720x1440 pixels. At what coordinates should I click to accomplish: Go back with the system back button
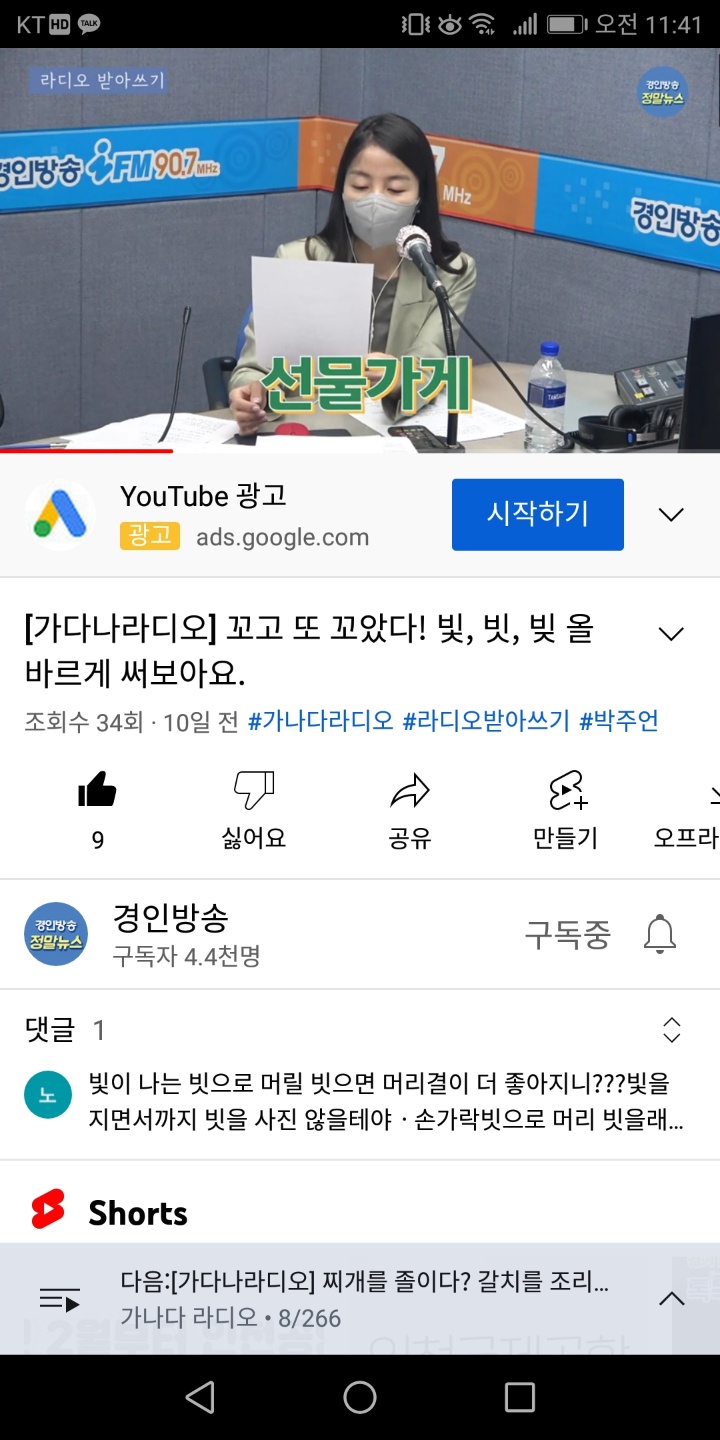[x=200, y=1397]
